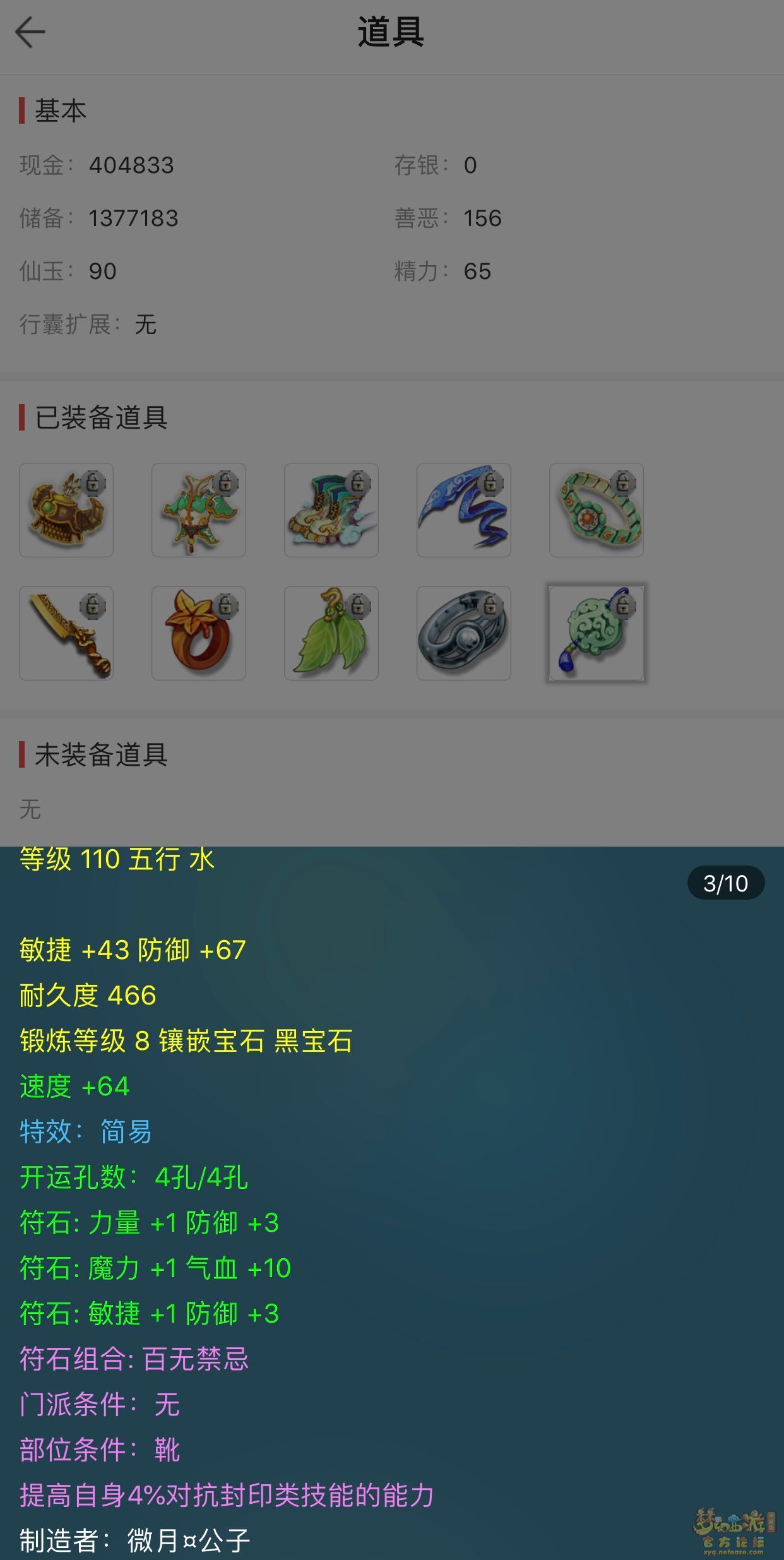Open the green jade pendant item

coord(597,633)
